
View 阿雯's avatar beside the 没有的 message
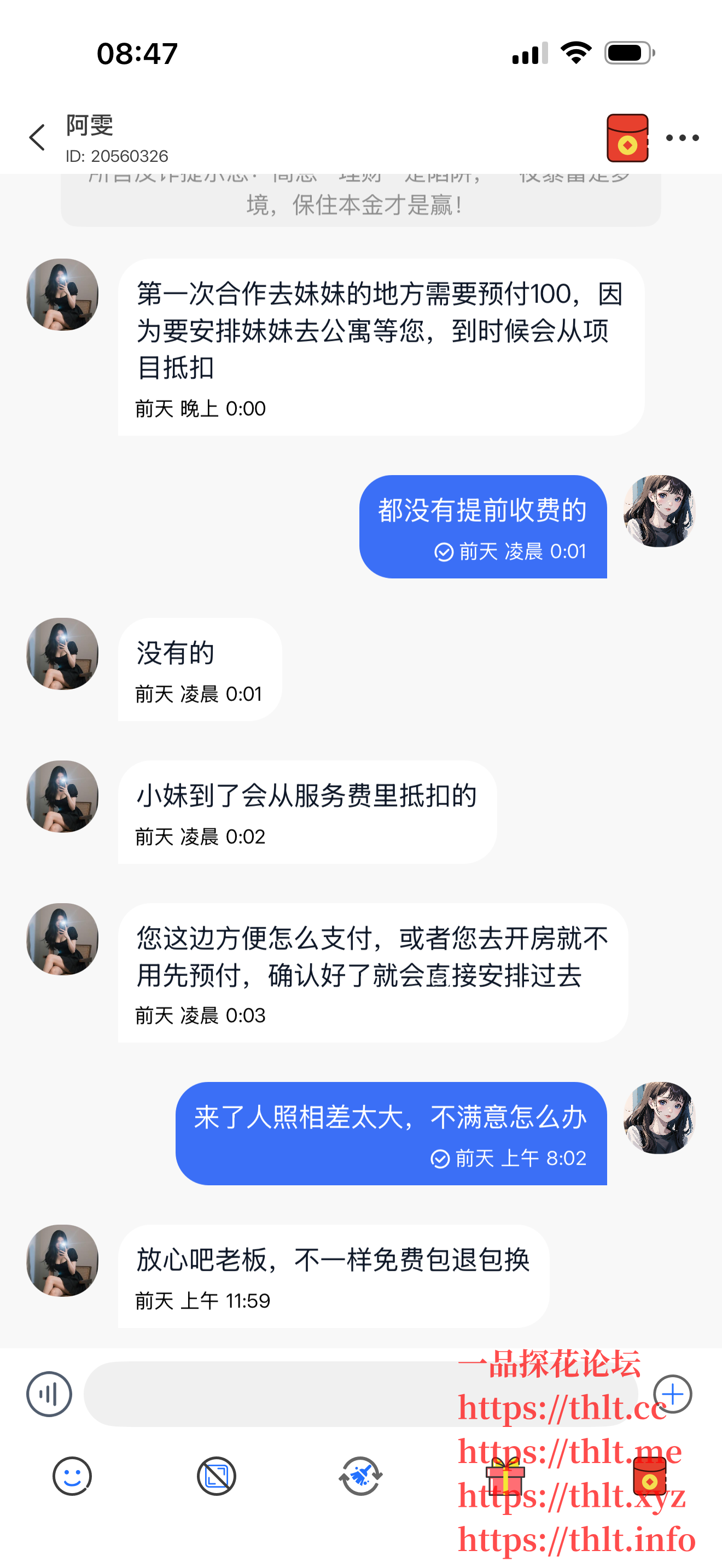tap(62, 654)
